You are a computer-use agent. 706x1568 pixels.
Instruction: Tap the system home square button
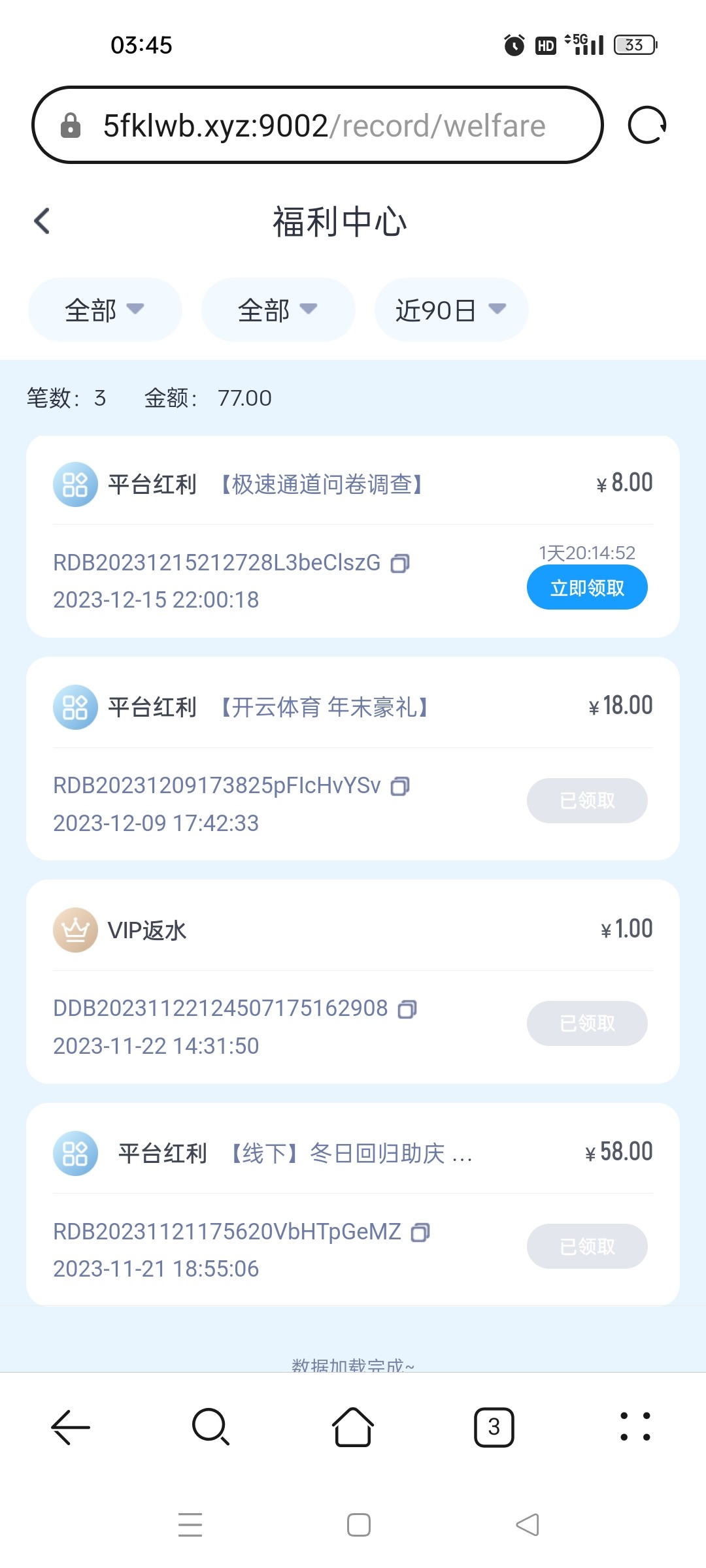coord(358,1525)
